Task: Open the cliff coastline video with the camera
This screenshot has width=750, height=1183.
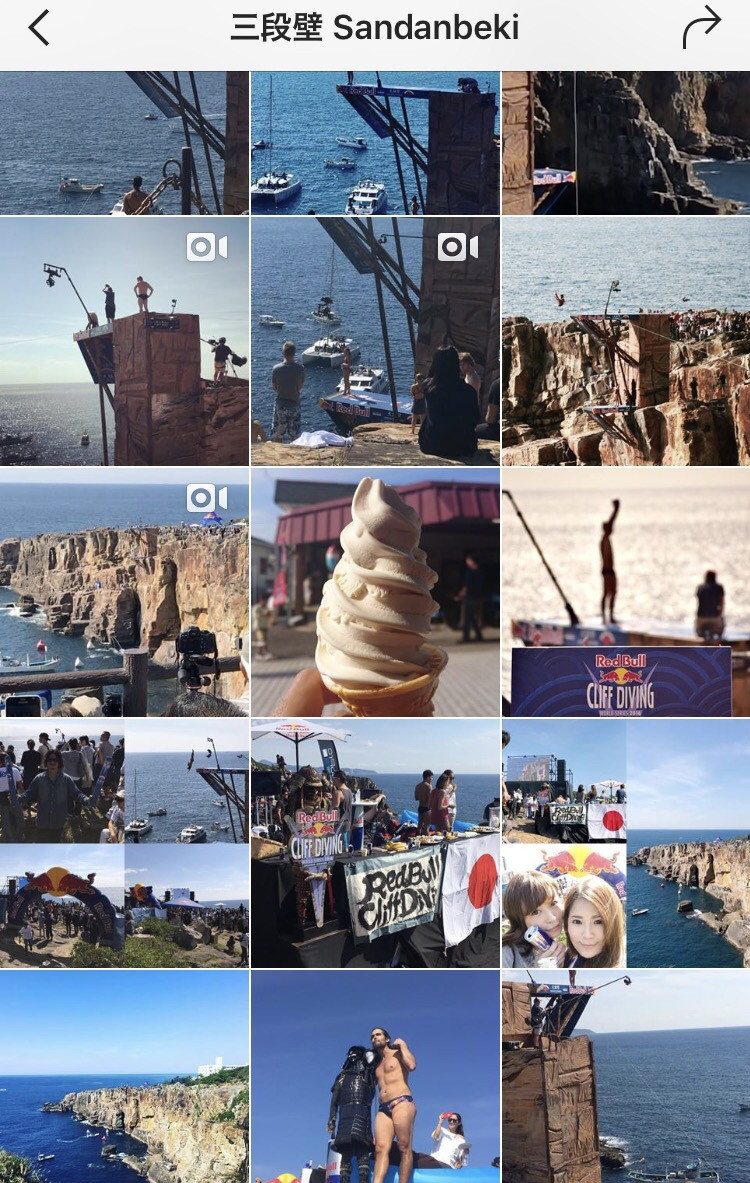Action: click(x=124, y=592)
